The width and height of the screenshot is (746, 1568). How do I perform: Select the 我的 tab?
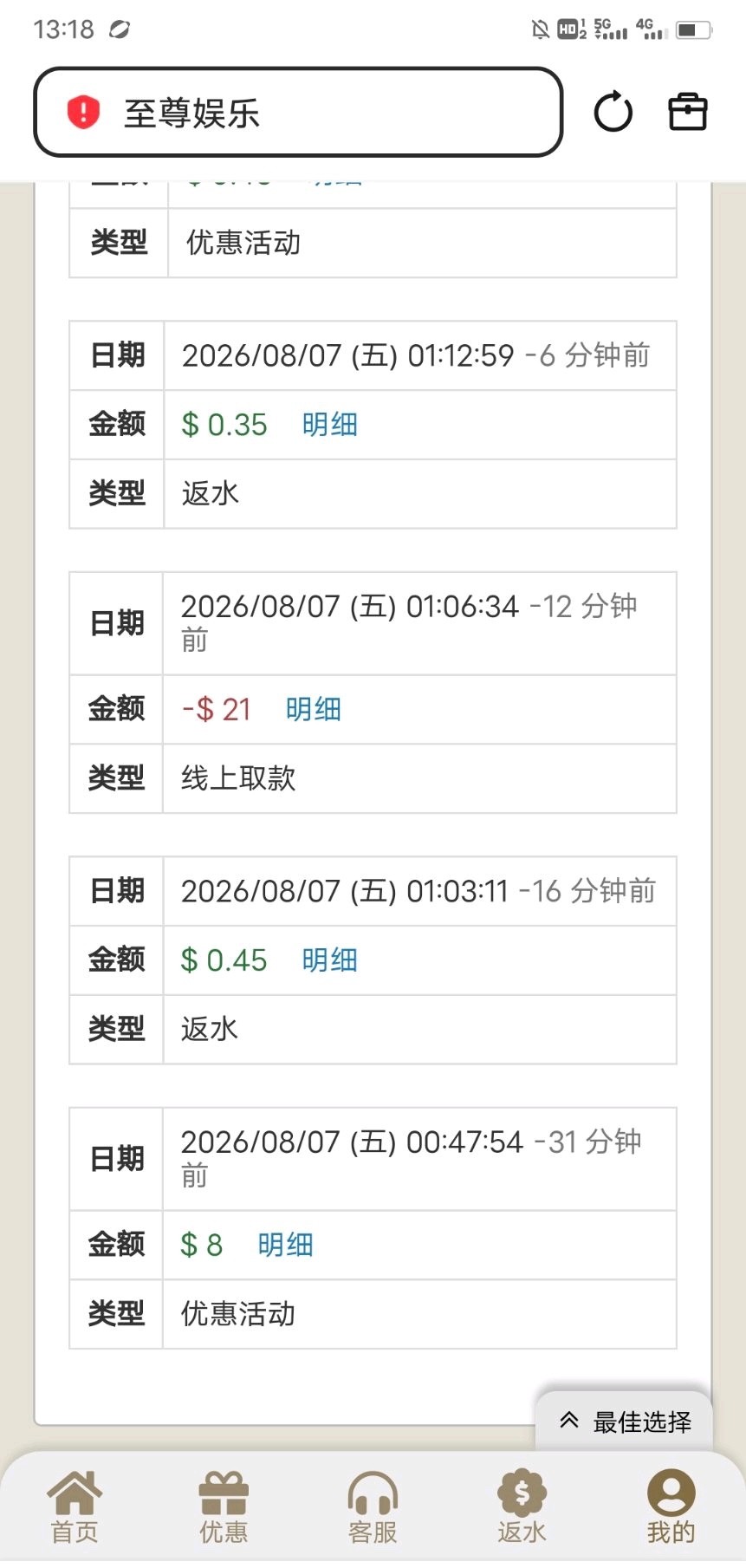coord(671,1508)
